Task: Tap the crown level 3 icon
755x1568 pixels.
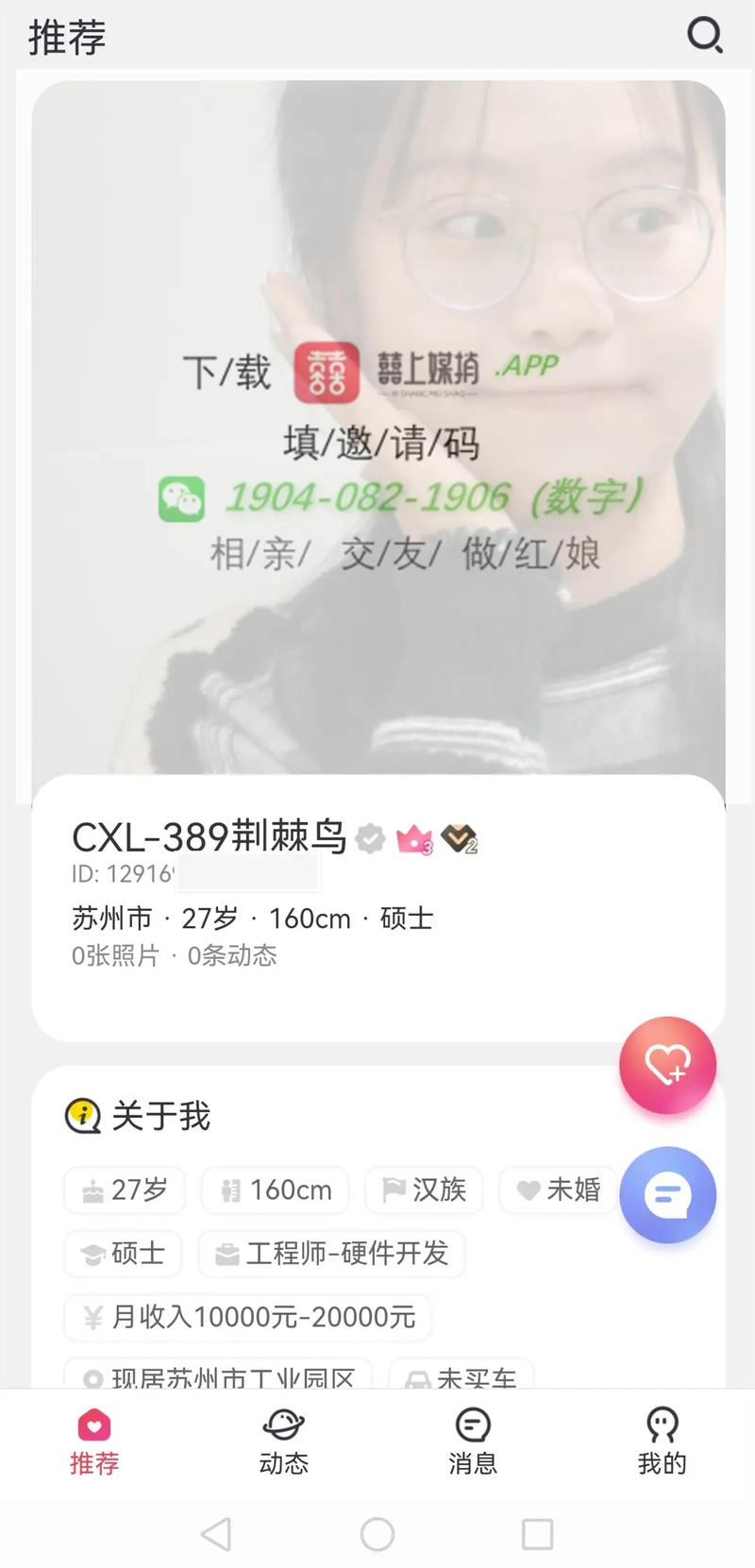Action: pyautogui.click(x=412, y=838)
